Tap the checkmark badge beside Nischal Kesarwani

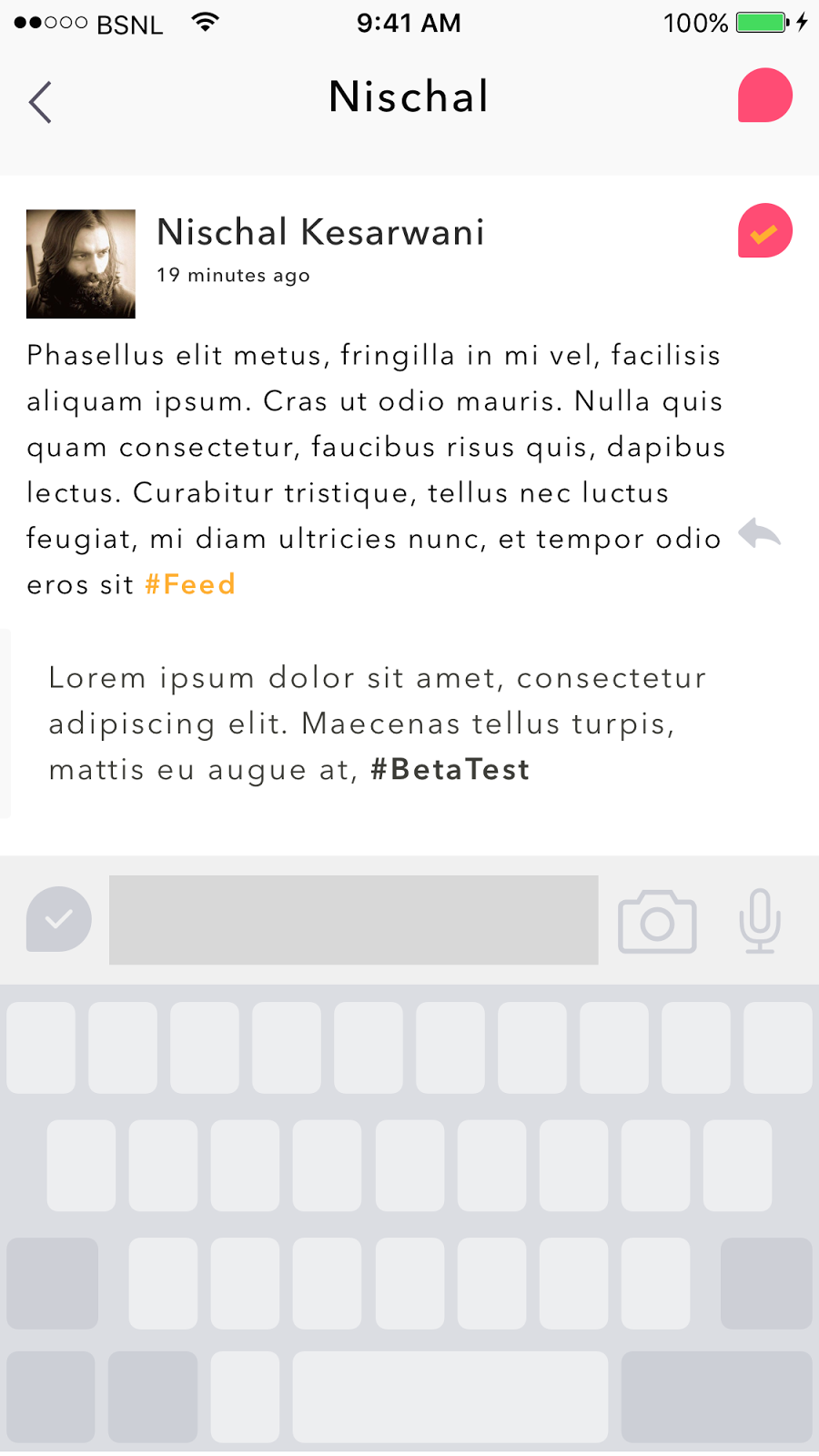[x=765, y=230]
